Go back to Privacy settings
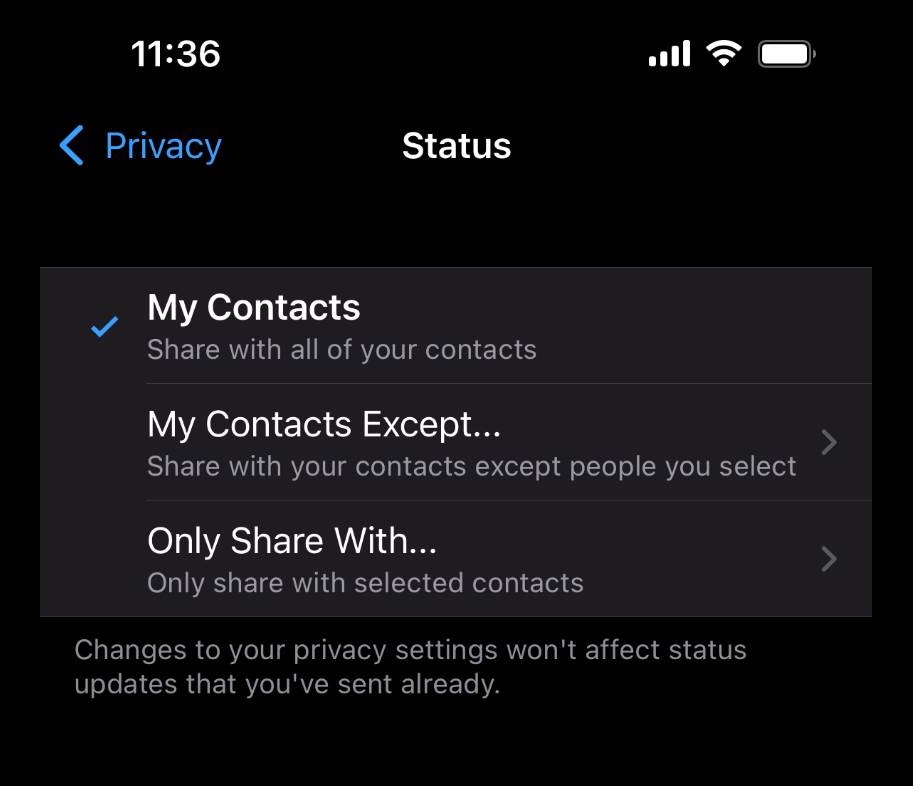The height and width of the screenshot is (786, 913). click(x=141, y=146)
